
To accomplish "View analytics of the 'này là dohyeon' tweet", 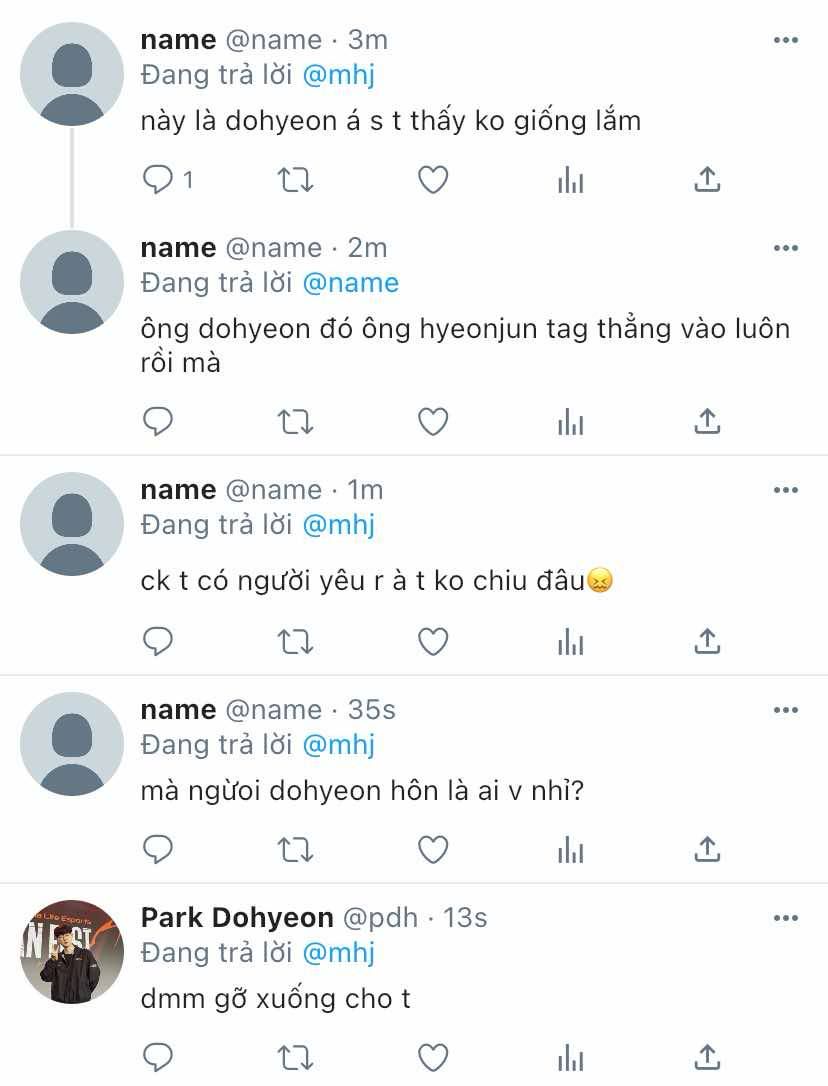I will (570, 180).
